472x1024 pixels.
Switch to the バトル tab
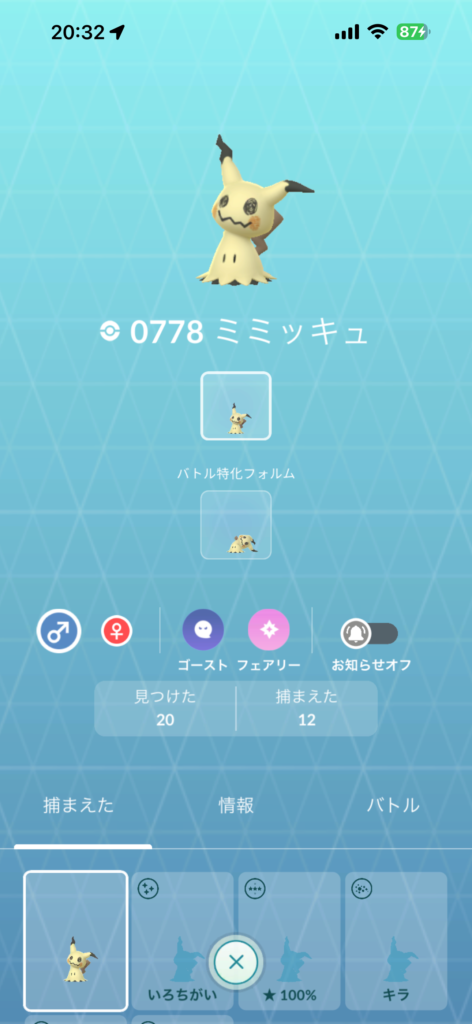click(x=393, y=805)
